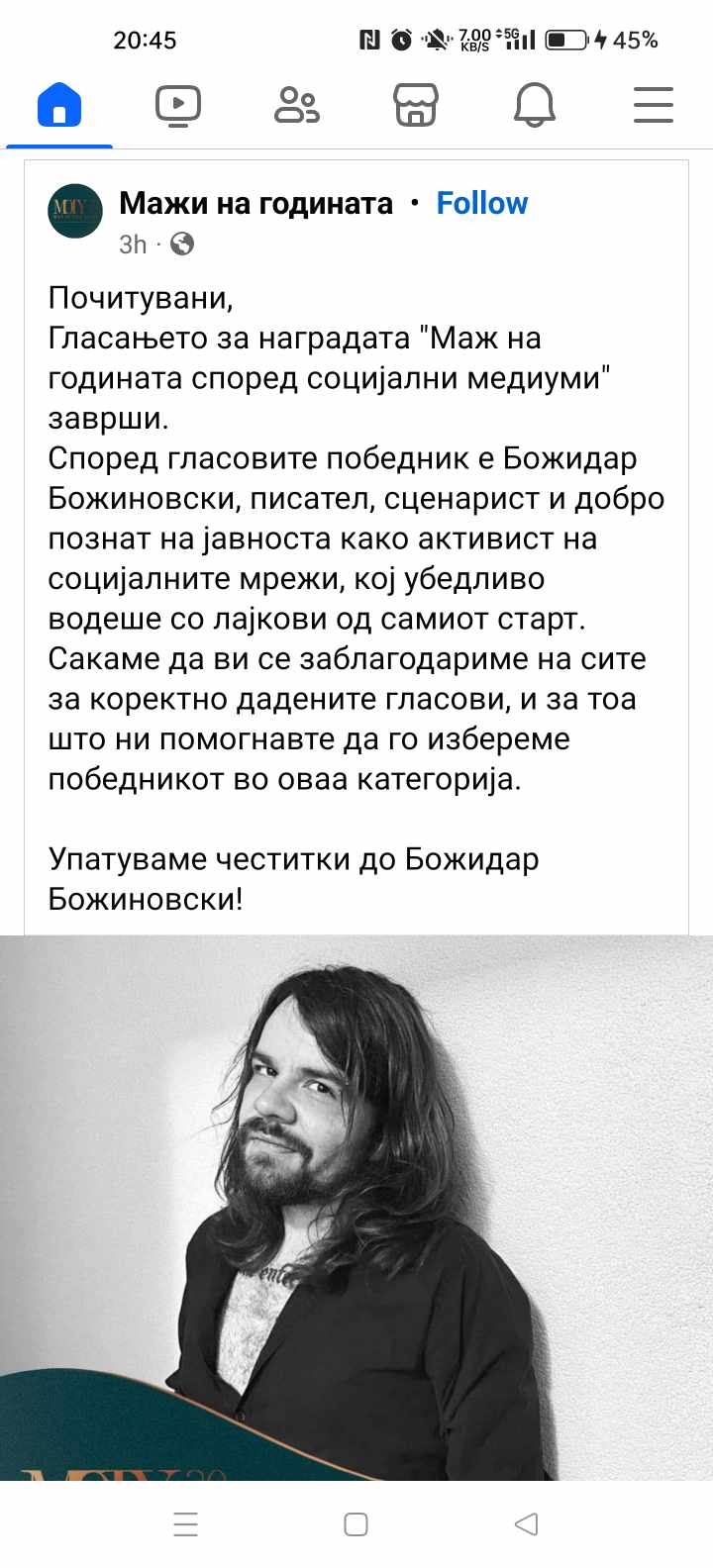Screen dimensions: 713x1568
Task: Open the black and white post photo
Action: (x=356, y=1208)
